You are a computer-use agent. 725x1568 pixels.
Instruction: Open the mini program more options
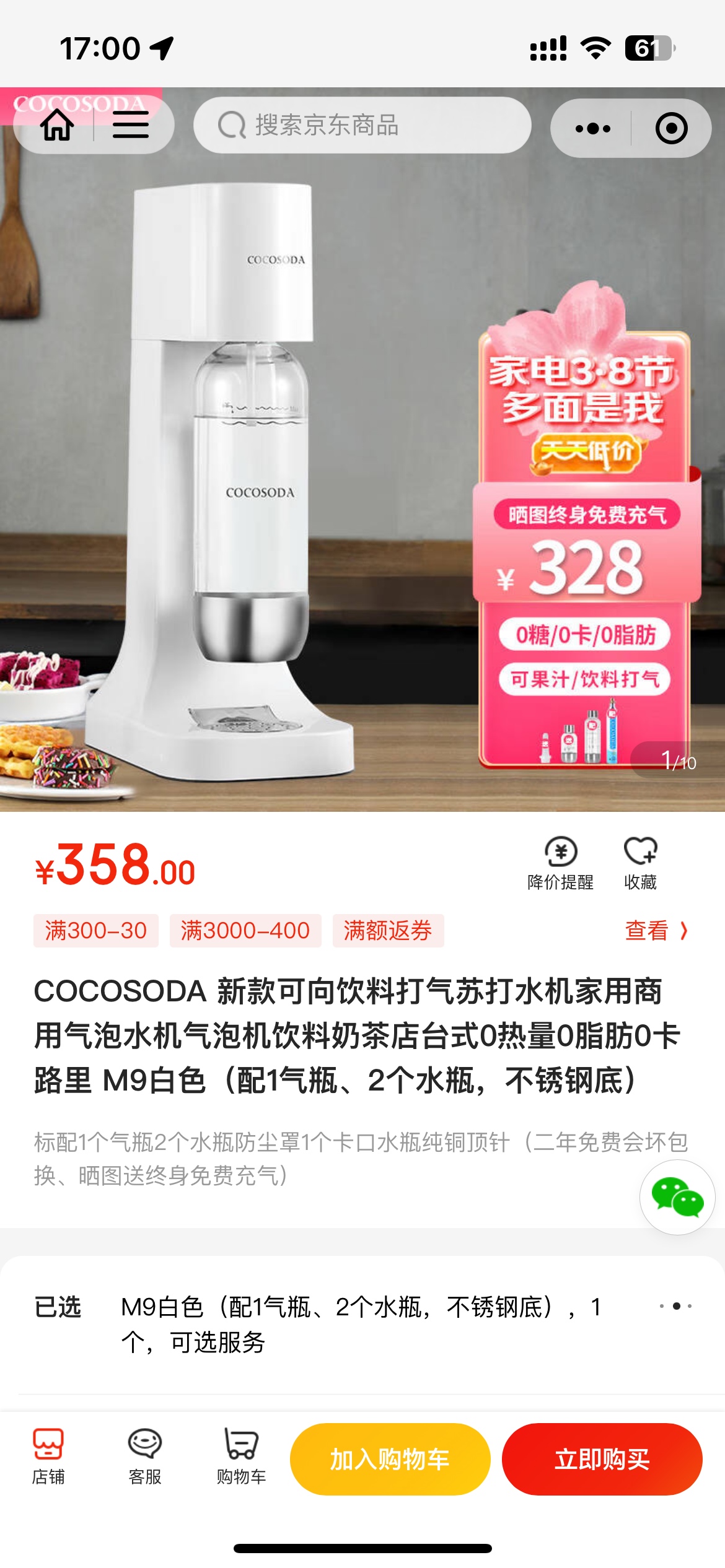click(x=592, y=129)
